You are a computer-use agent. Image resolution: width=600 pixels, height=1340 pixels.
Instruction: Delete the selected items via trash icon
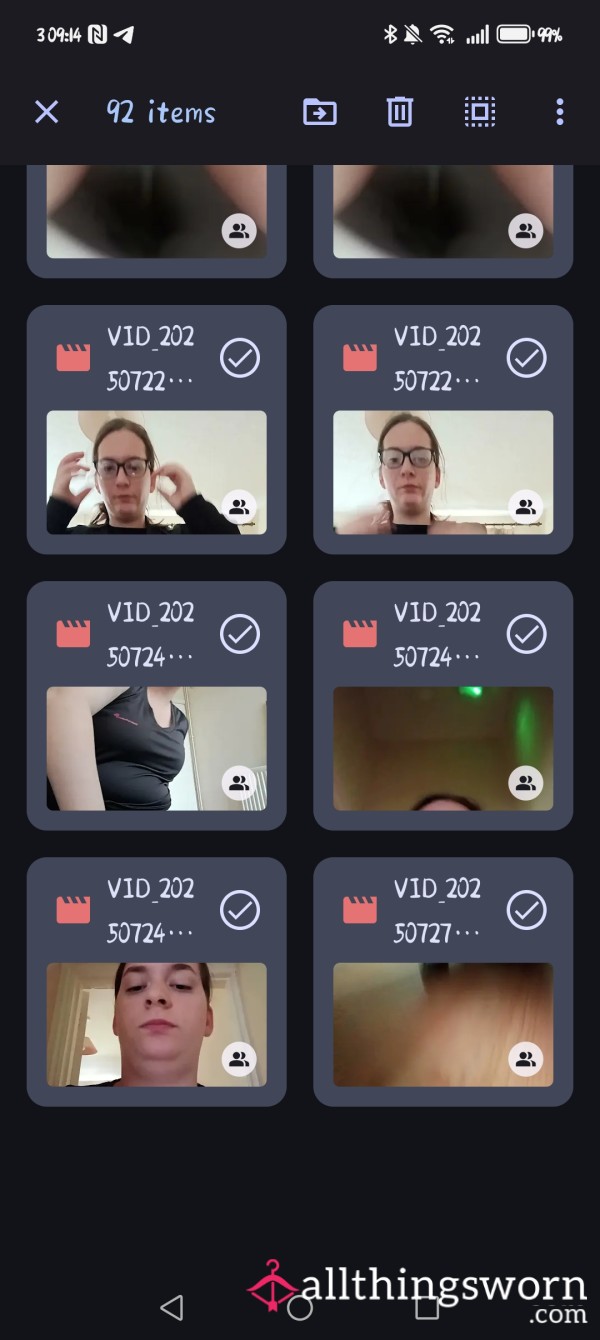click(399, 112)
